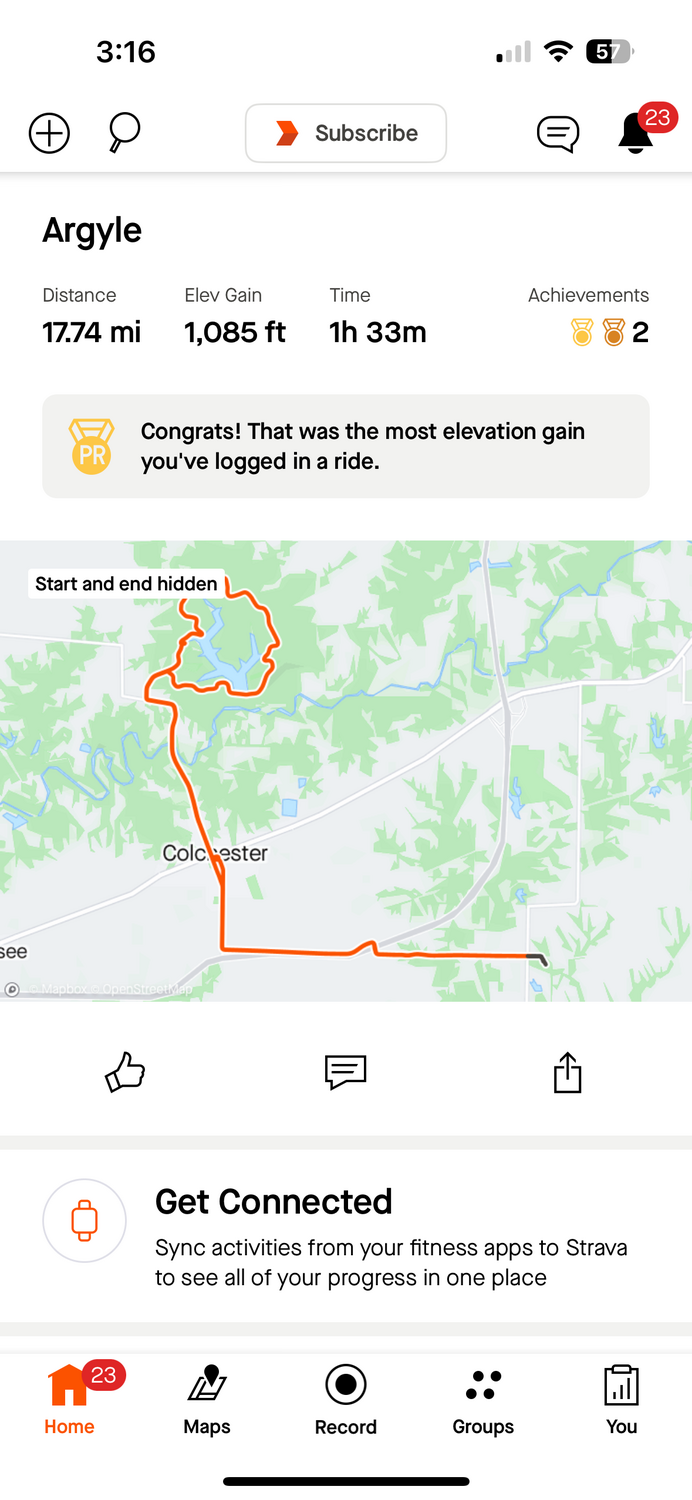The width and height of the screenshot is (692, 1500).
Task: Open the Get Connected card
Action: (x=346, y=1236)
